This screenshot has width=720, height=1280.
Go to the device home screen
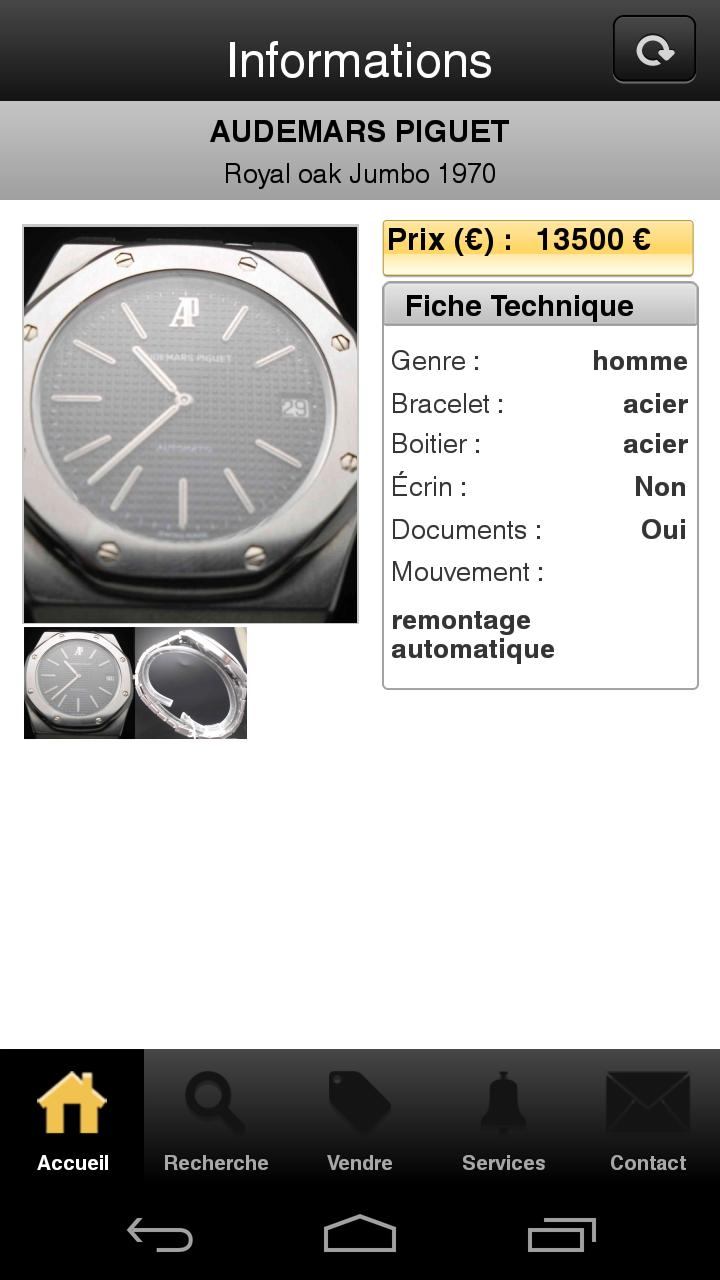click(x=360, y=1236)
